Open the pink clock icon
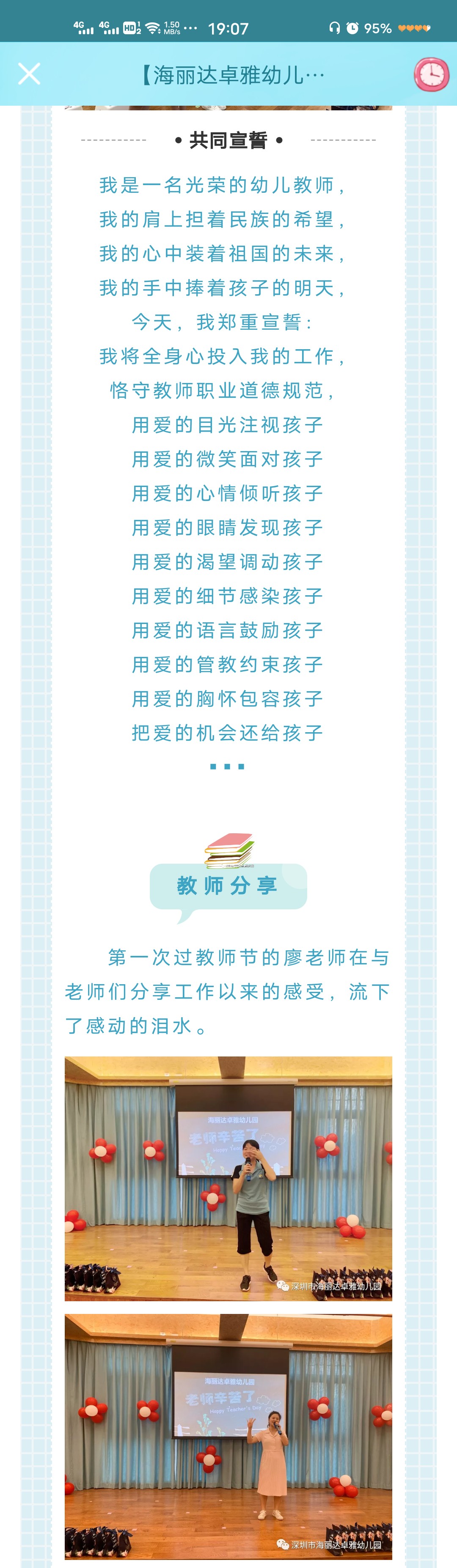Image resolution: width=457 pixels, height=1568 pixels. [432, 74]
